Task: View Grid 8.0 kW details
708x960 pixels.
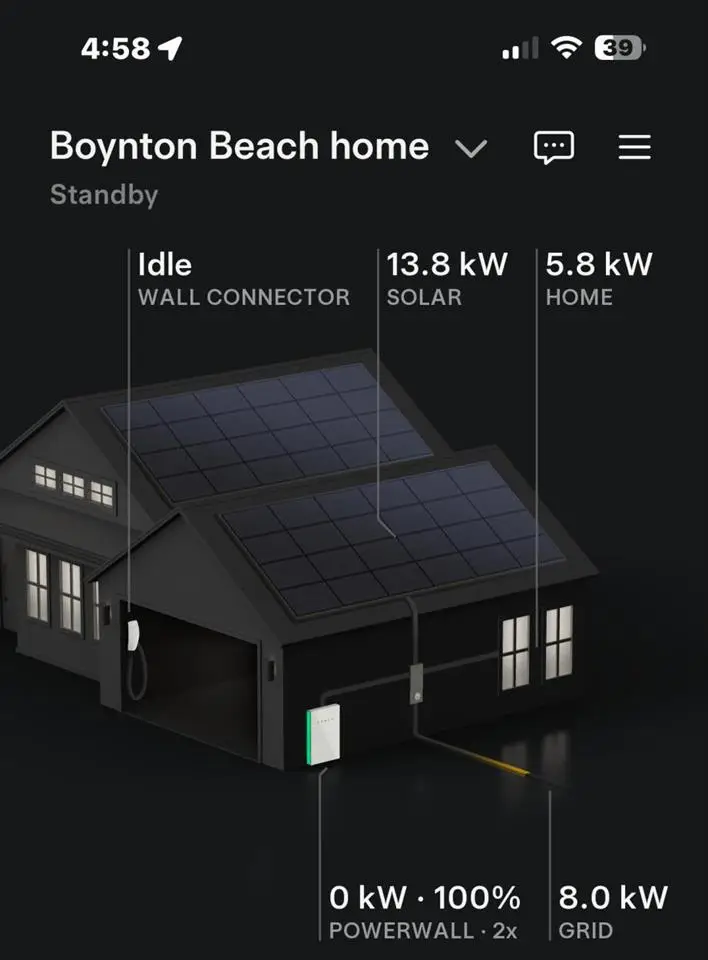Action: click(612, 911)
